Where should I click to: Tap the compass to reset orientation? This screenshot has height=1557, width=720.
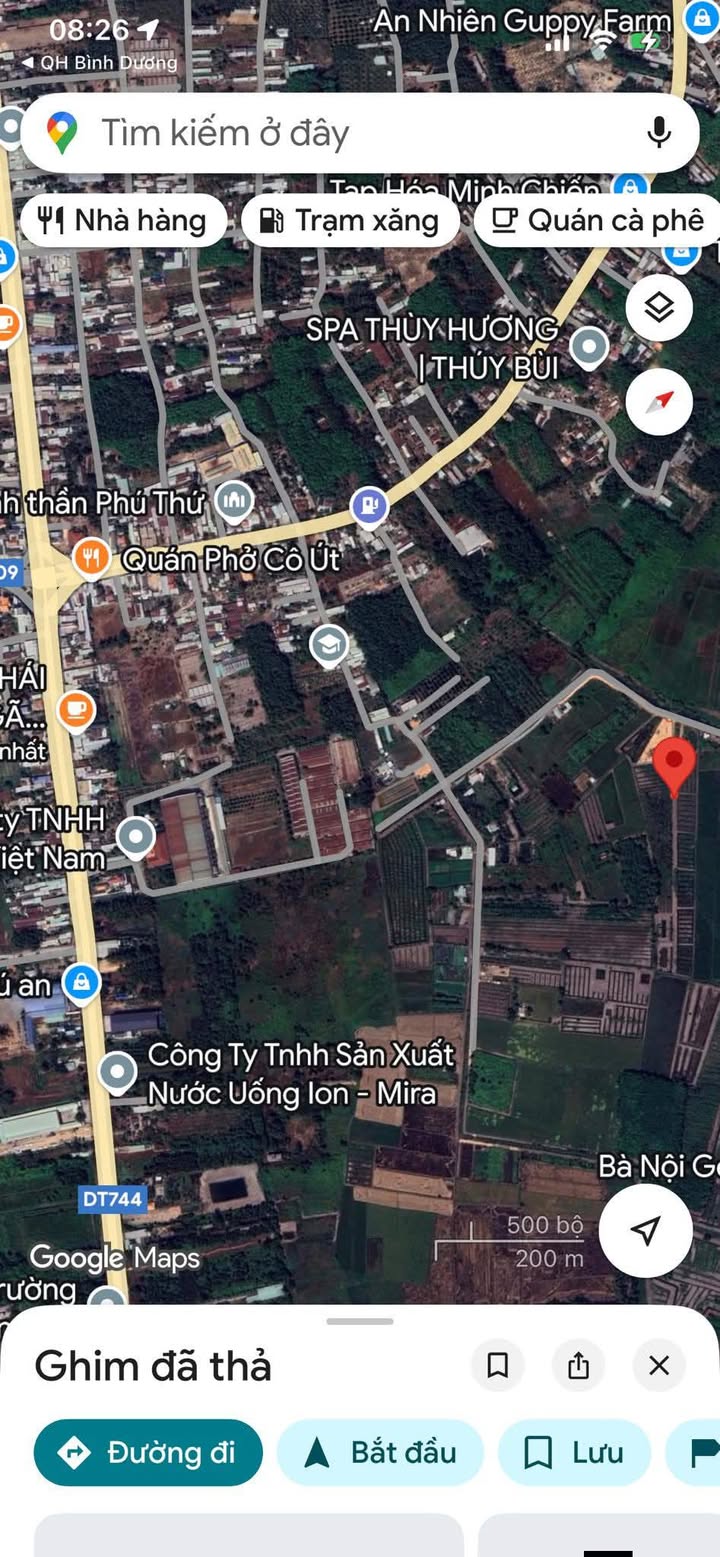click(x=659, y=402)
